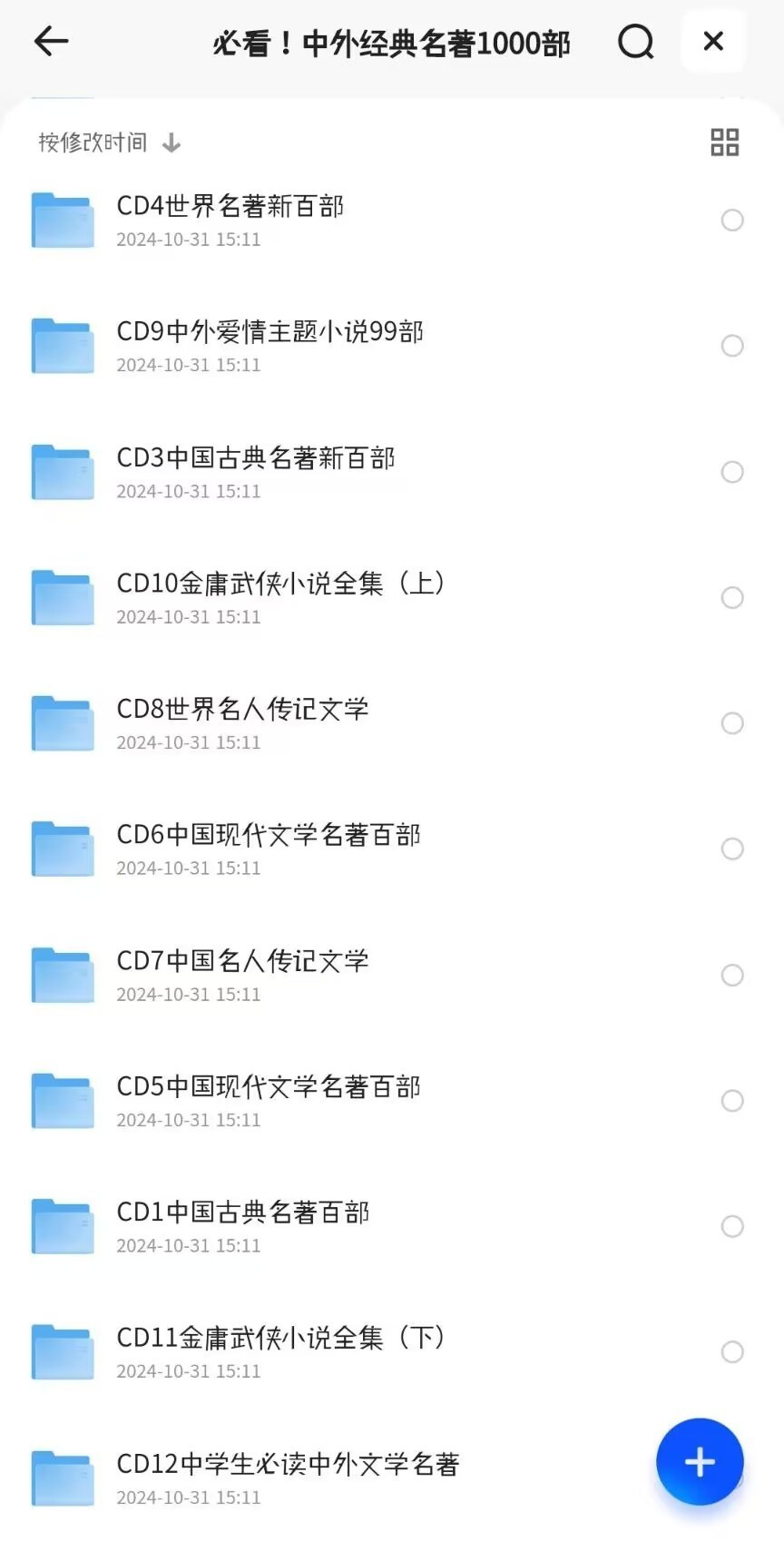Select circle beside CD4世界名著新百部
The width and height of the screenshot is (784, 1551).
click(x=732, y=221)
